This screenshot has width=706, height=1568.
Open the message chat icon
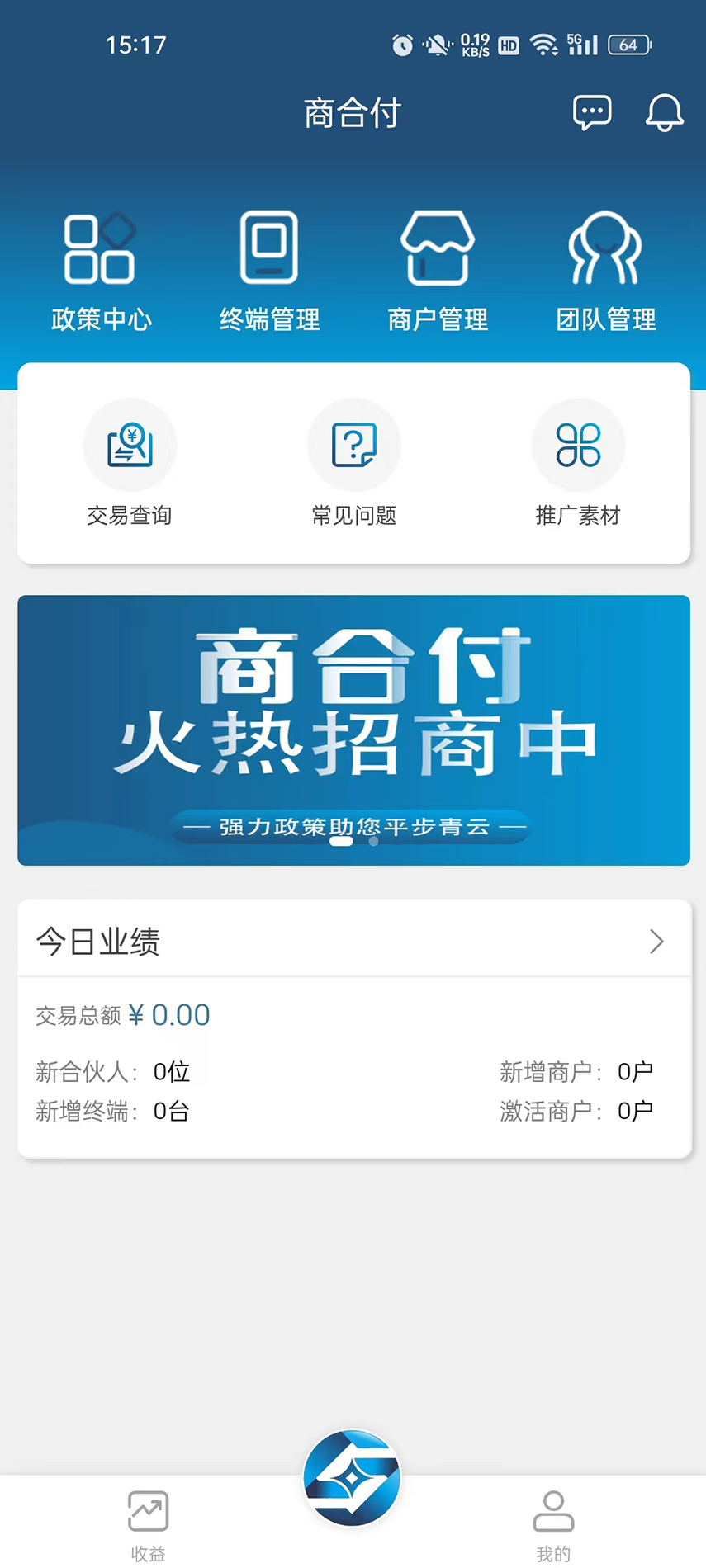click(592, 113)
